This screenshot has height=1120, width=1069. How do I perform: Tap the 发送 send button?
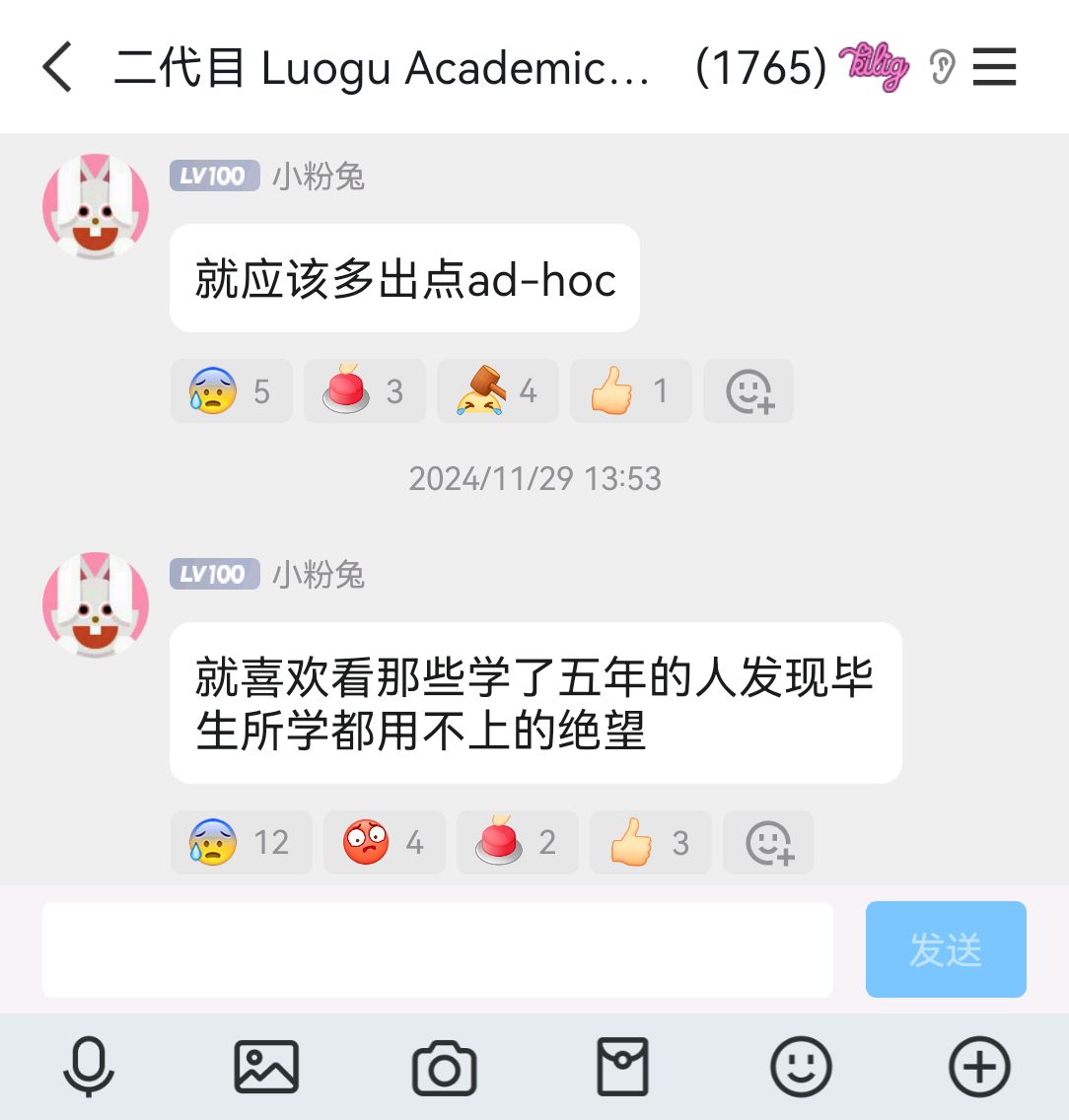[945, 949]
